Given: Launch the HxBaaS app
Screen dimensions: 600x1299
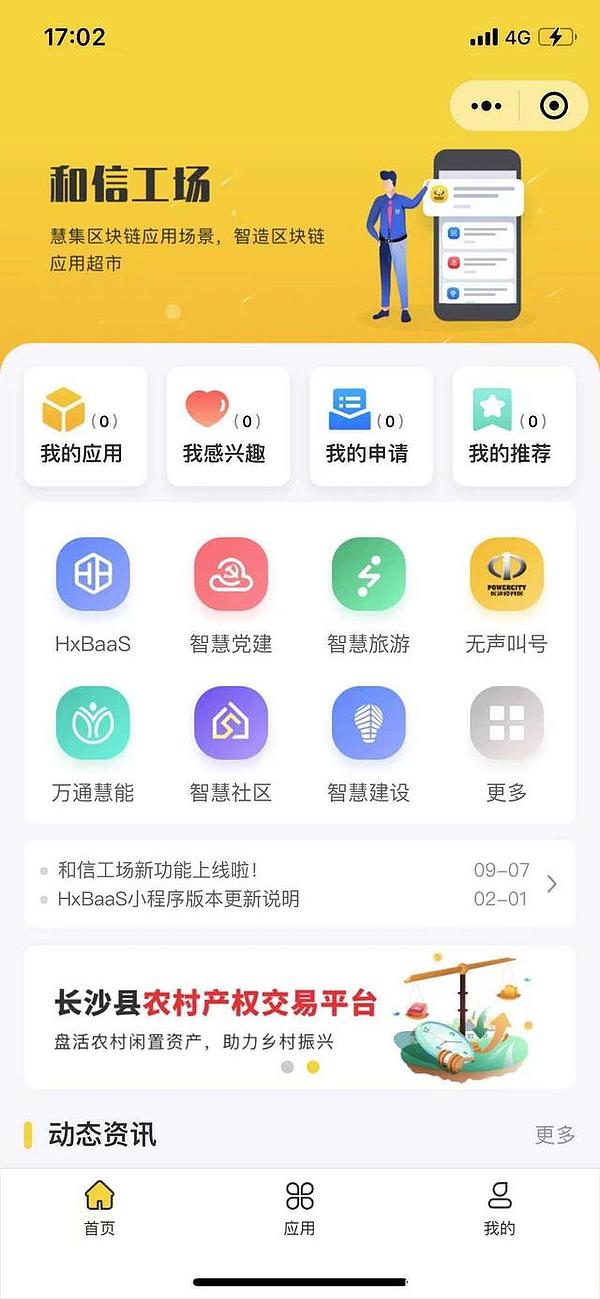Looking at the screenshot, I should point(93,575).
